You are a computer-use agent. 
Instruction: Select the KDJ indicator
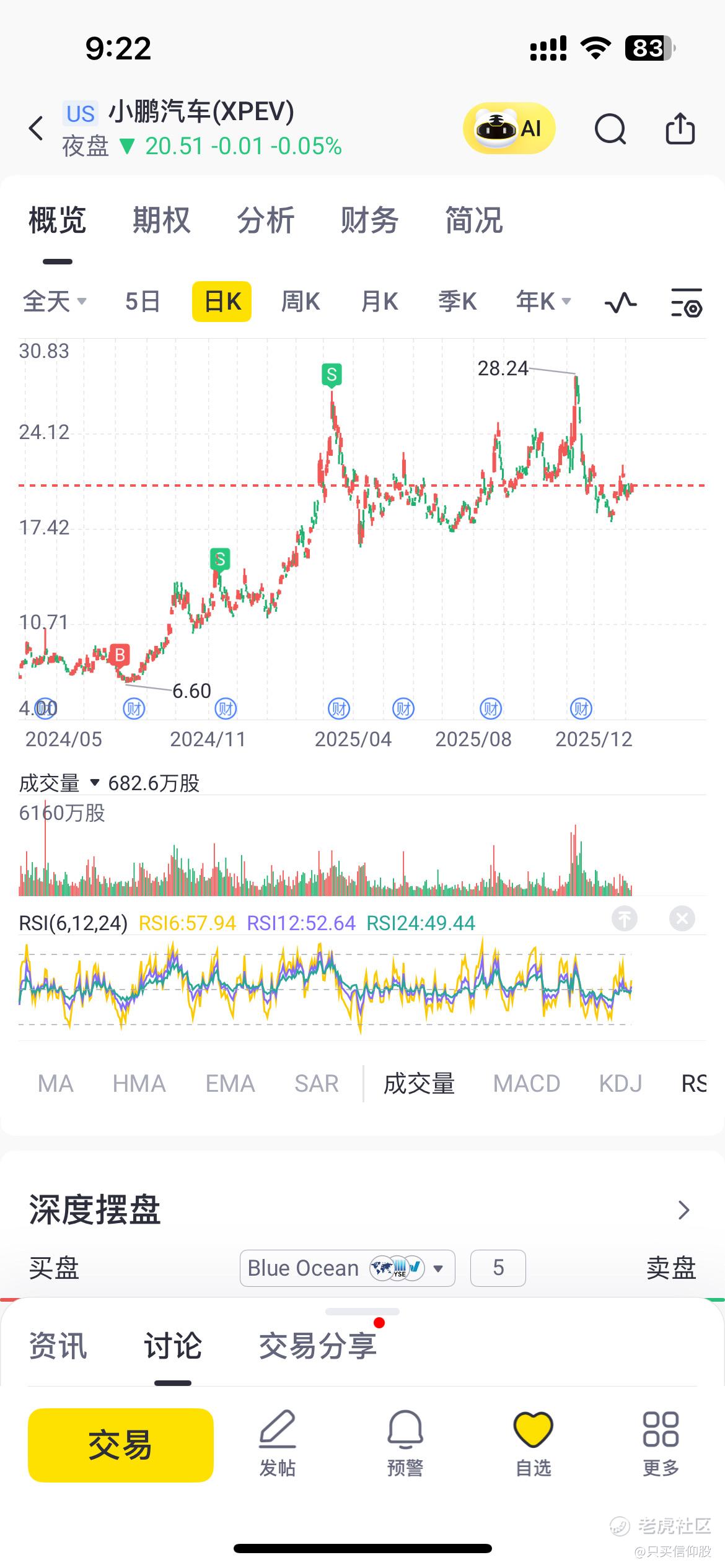(x=620, y=1084)
